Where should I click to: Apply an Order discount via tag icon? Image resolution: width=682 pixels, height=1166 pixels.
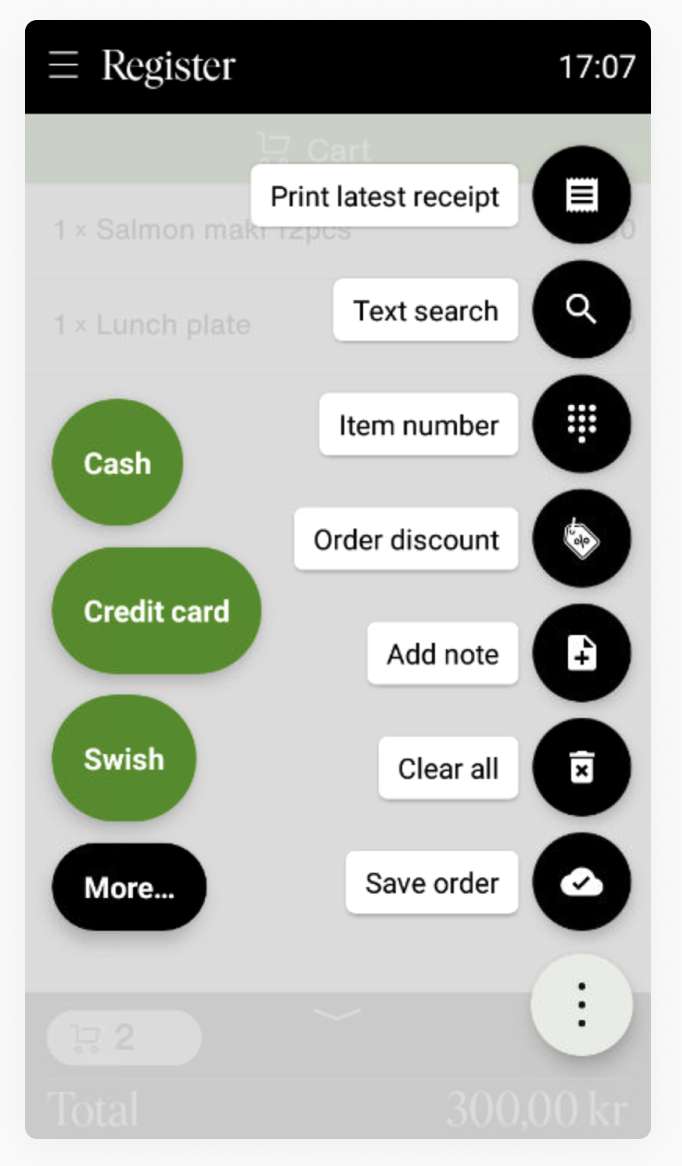[x=582, y=538]
